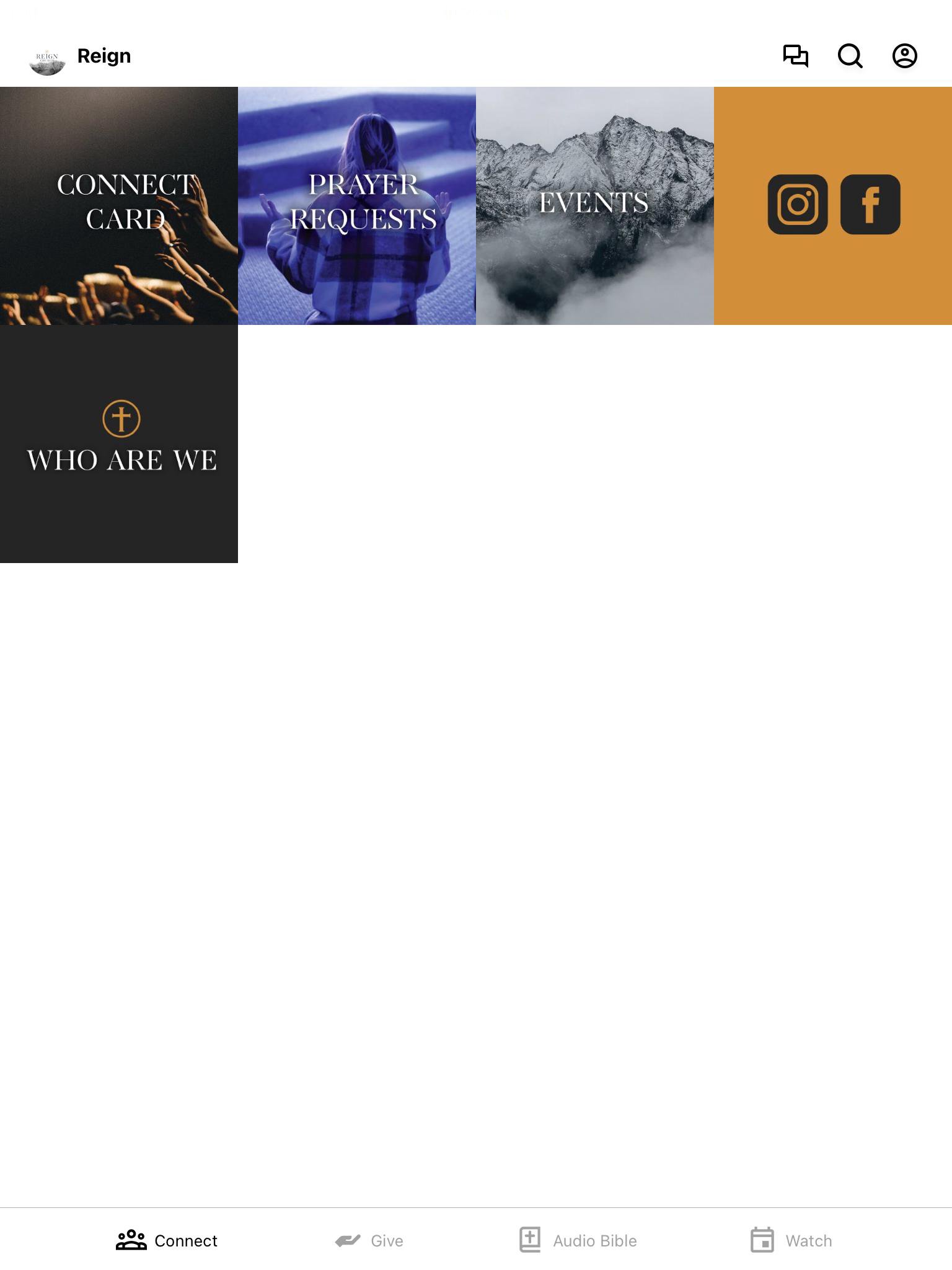
Task: Open the social media tile with Instagram and Facebook
Action: click(x=833, y=206)
